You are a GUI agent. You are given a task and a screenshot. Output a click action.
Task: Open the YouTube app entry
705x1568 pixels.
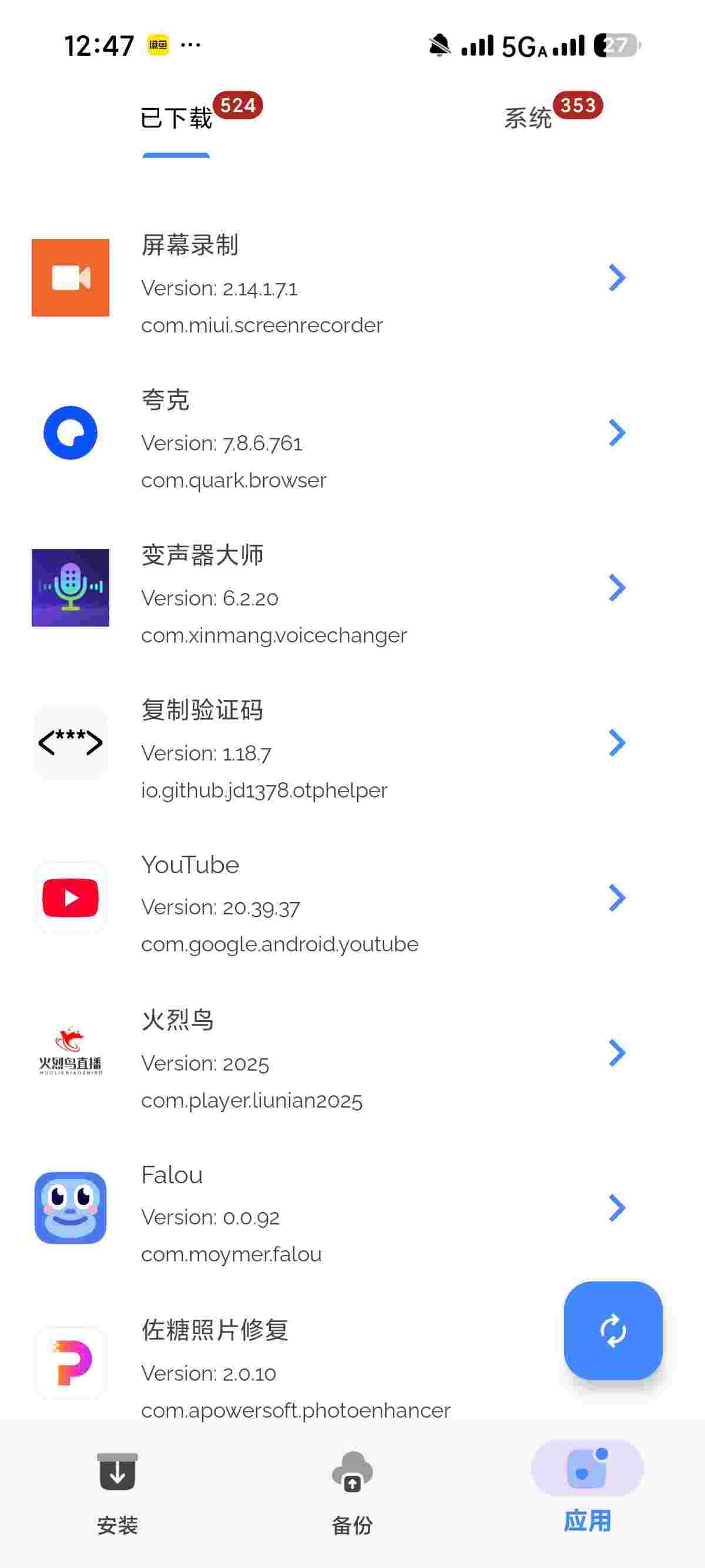pyautogui.click(x=329, y=899)
